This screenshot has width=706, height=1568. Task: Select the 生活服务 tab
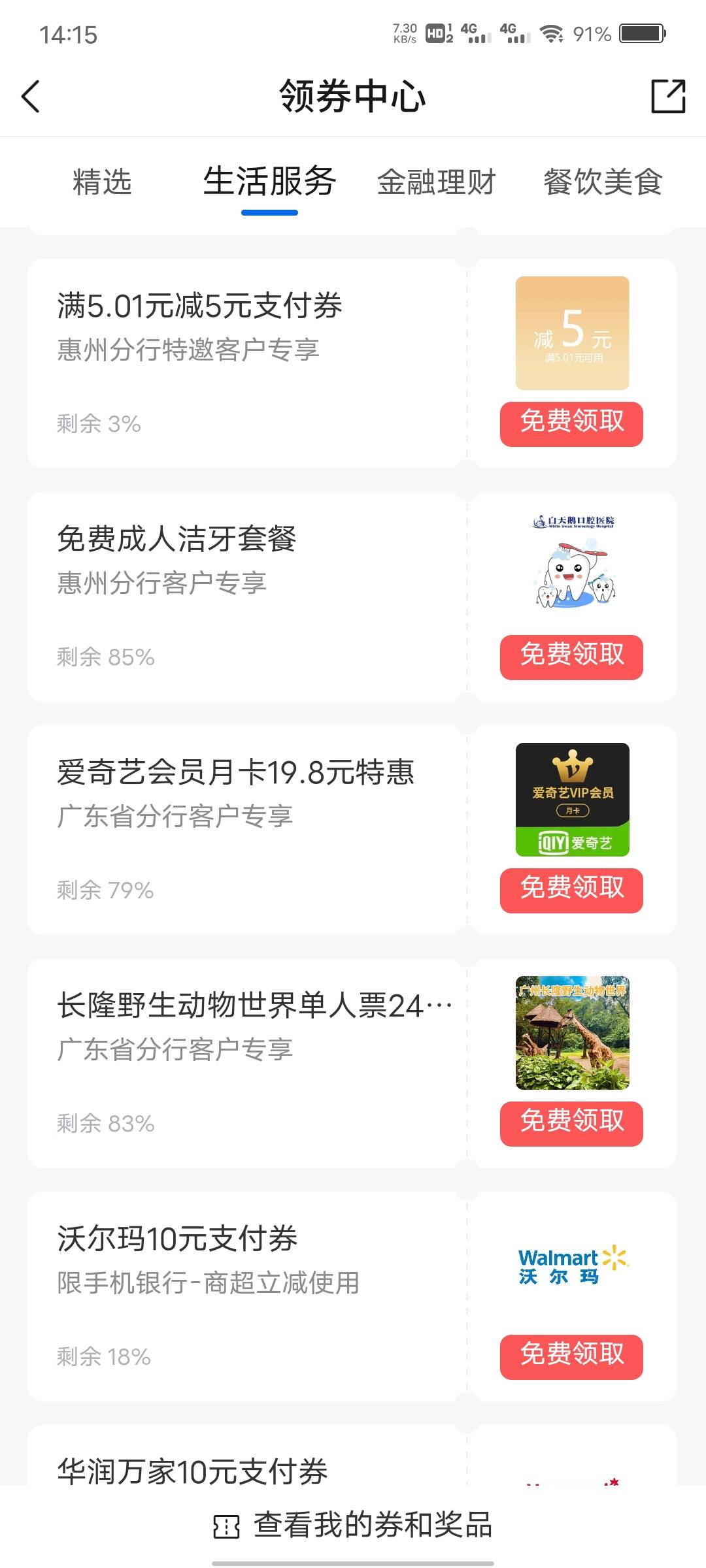coord(269,182)
